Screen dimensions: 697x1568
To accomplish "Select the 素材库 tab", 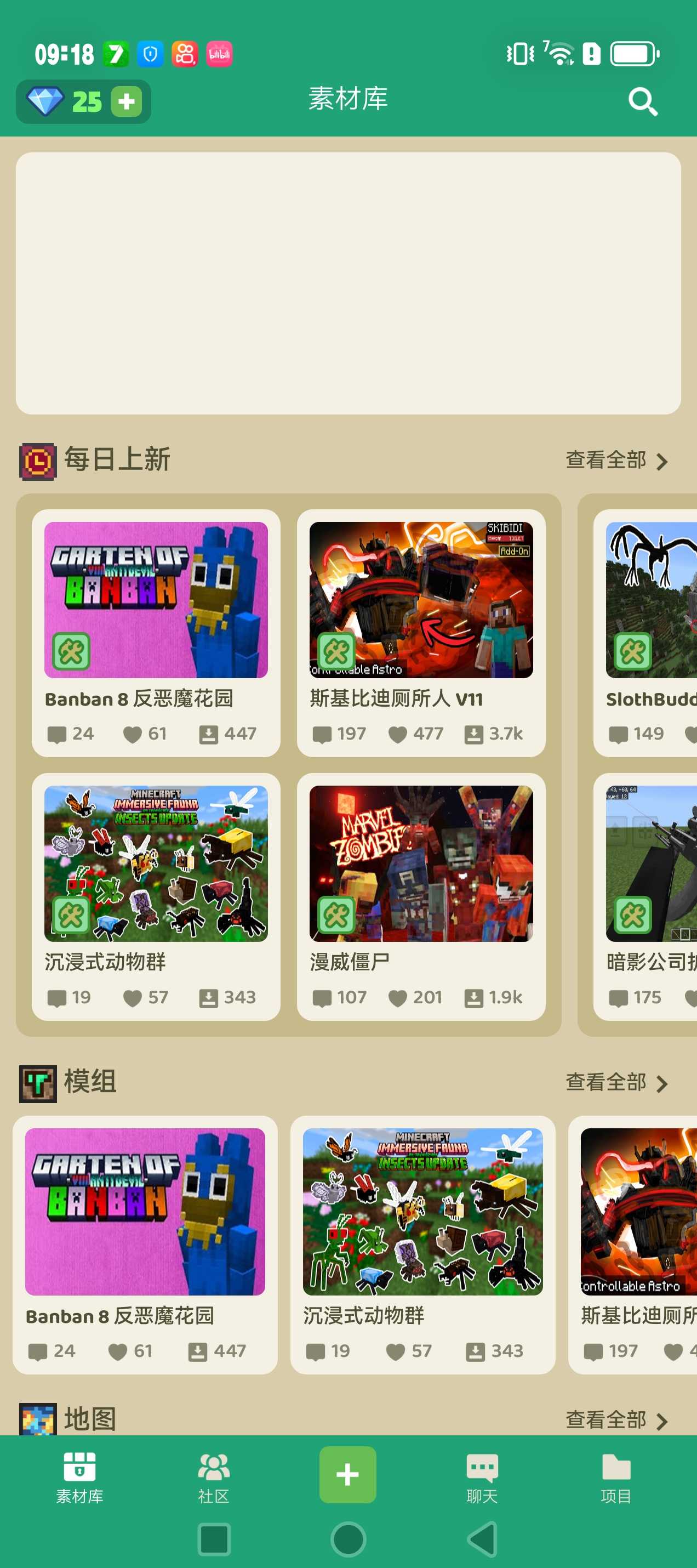I will click(79, 1478).
